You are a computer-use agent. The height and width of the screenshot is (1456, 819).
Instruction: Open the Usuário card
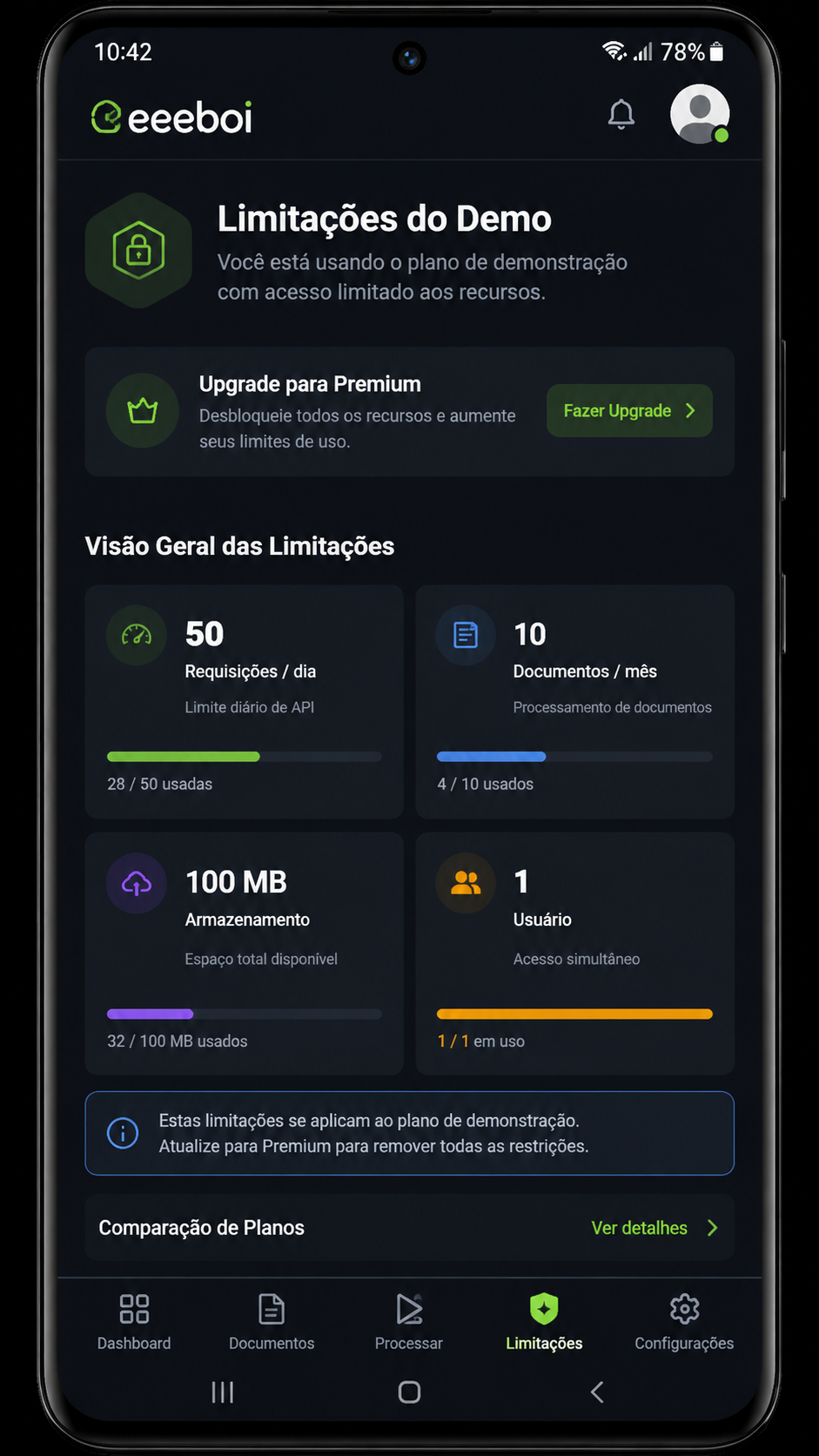(575, 954)
